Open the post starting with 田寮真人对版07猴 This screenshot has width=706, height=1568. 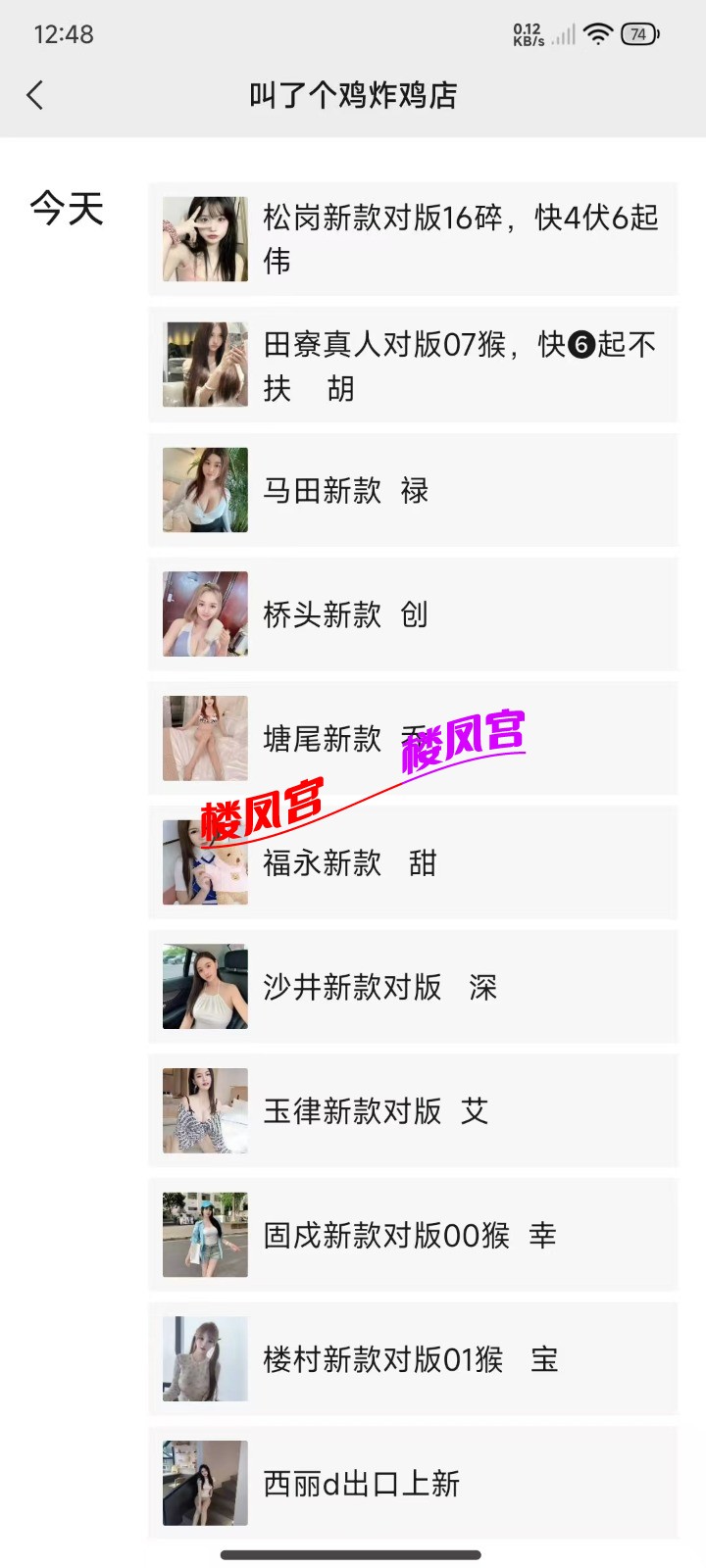coord(412,365)
